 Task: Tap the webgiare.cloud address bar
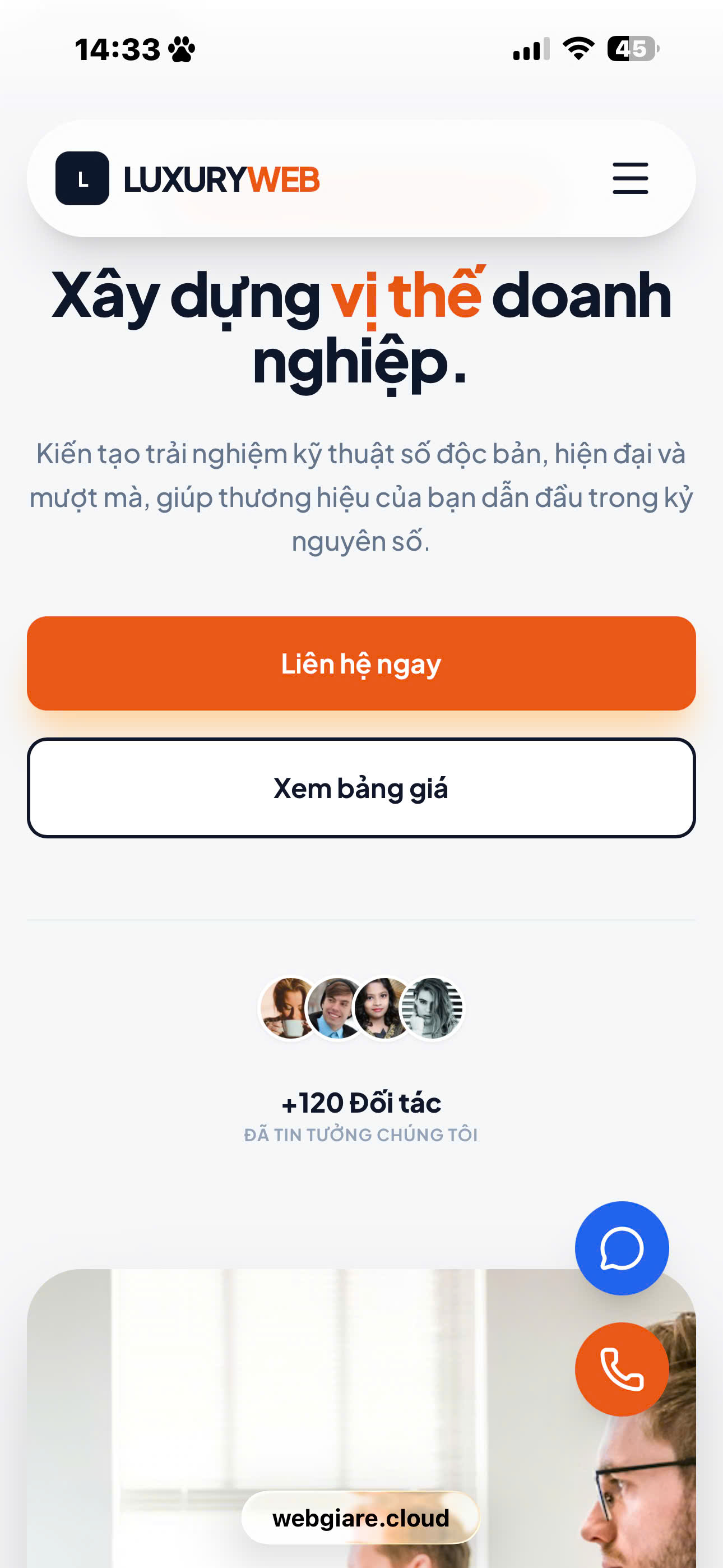click(x=360, y=1518)
